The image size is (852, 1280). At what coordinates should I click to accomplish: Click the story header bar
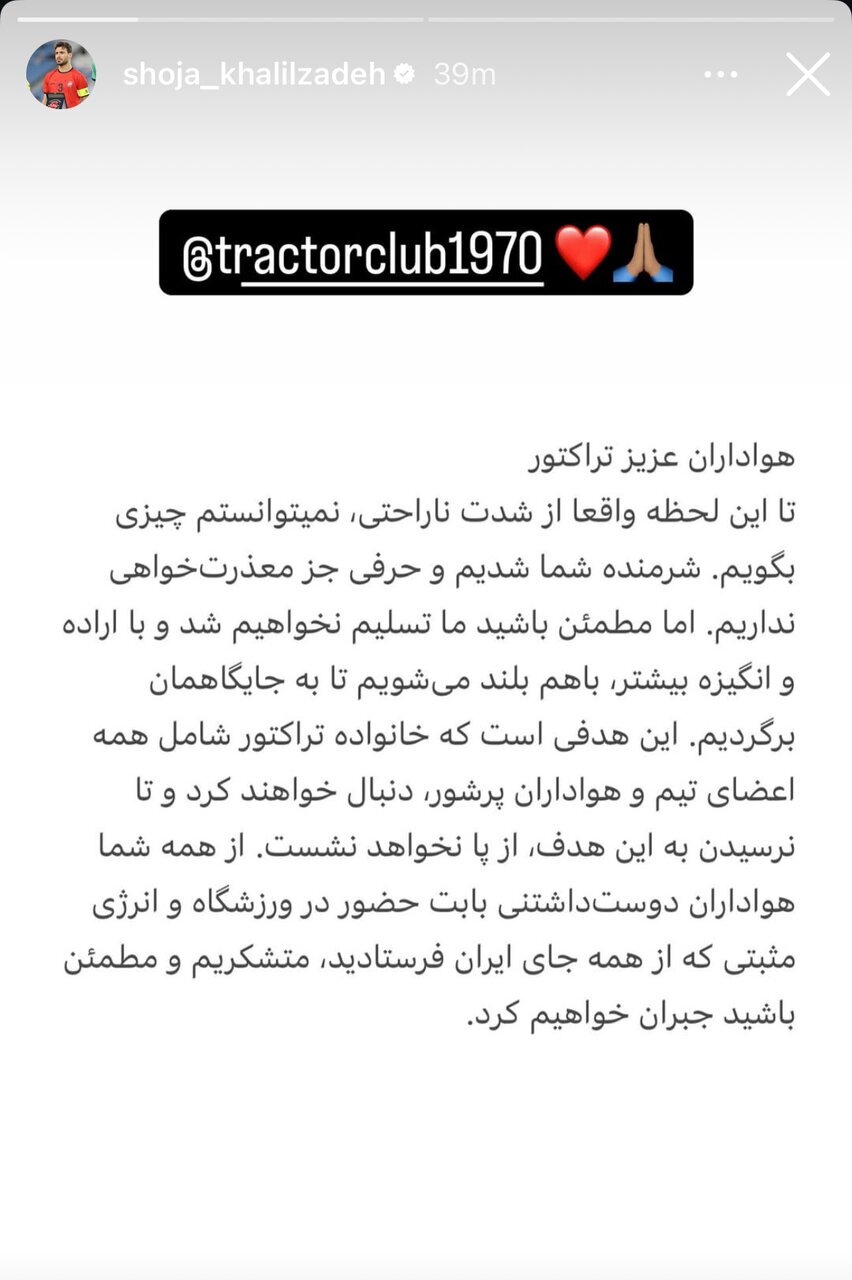pos(426,72)
